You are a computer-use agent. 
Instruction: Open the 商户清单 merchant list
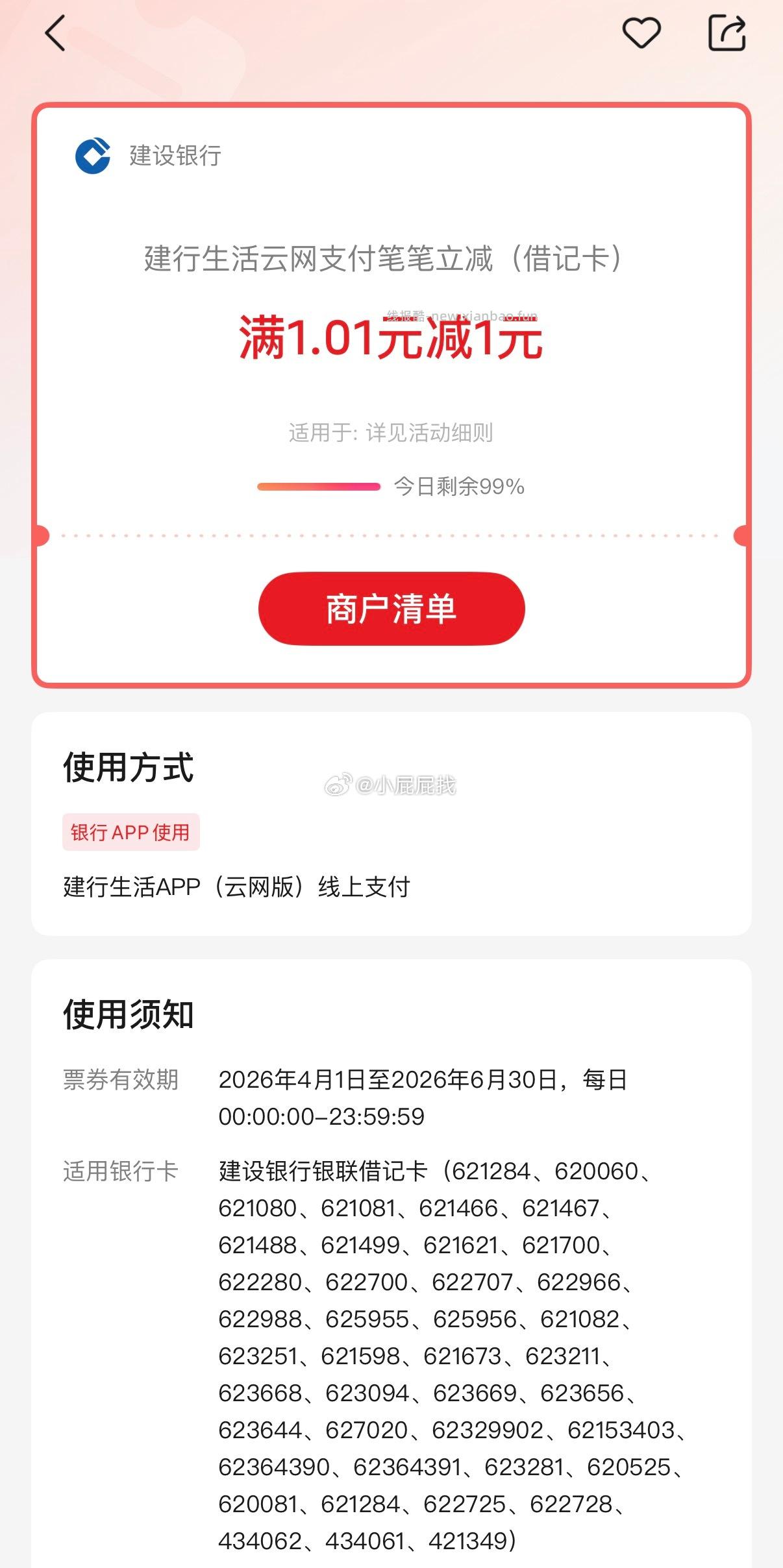coord(391,609)
